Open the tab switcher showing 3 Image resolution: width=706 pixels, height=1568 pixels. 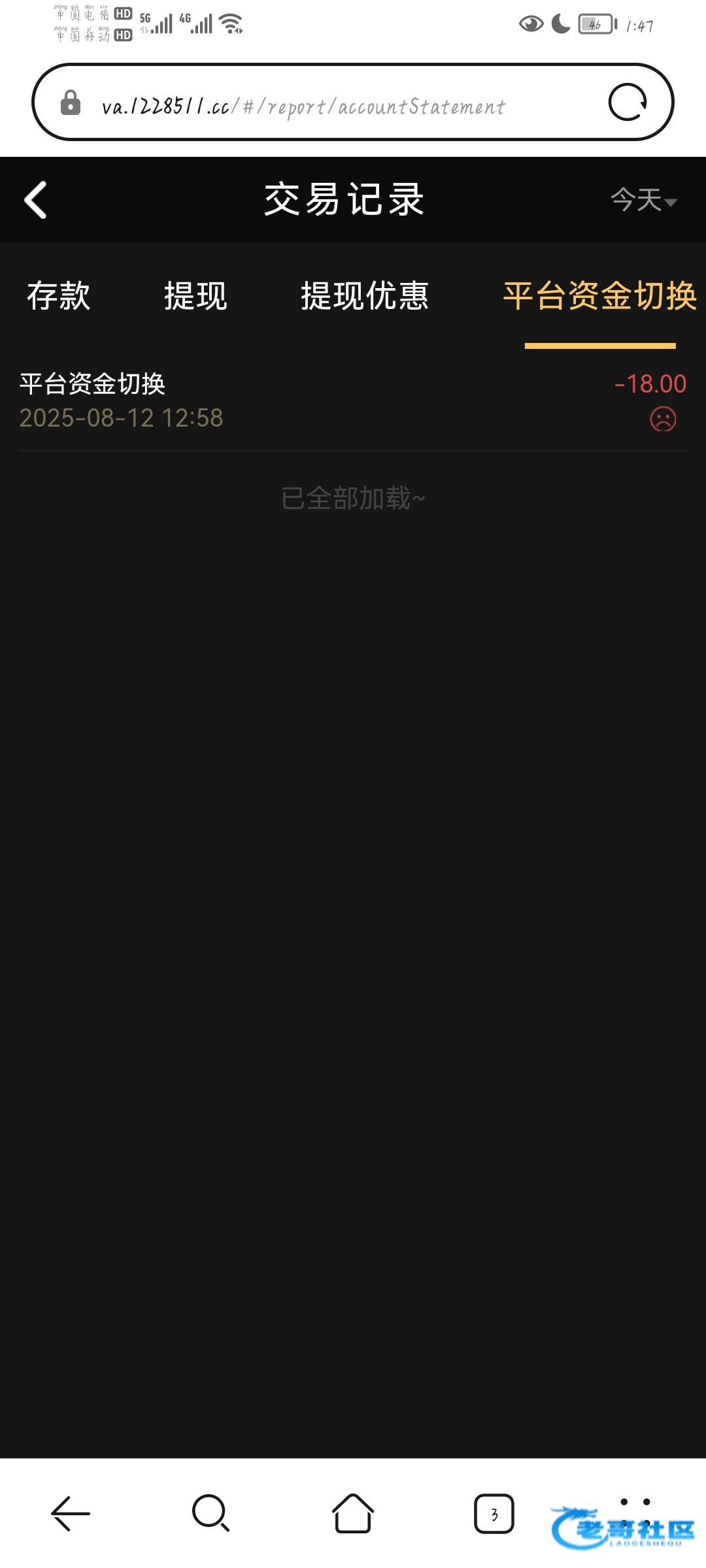pyautogui.click(x=494, y=1513)
